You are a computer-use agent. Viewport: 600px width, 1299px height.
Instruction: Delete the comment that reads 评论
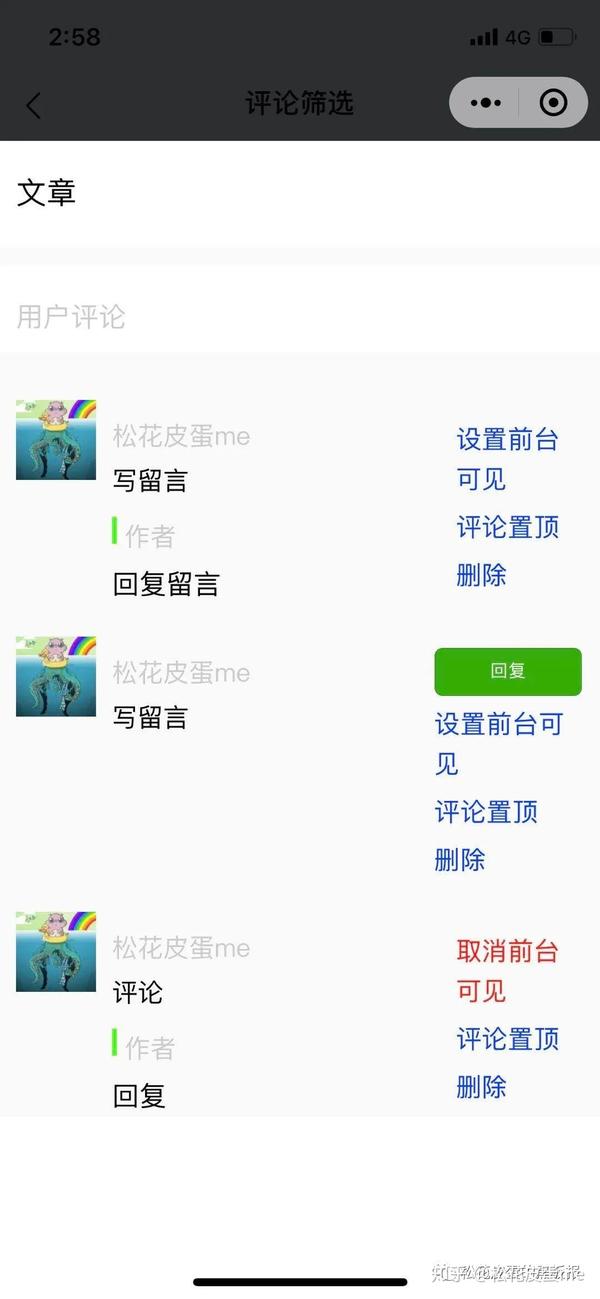coord(481,1087)
